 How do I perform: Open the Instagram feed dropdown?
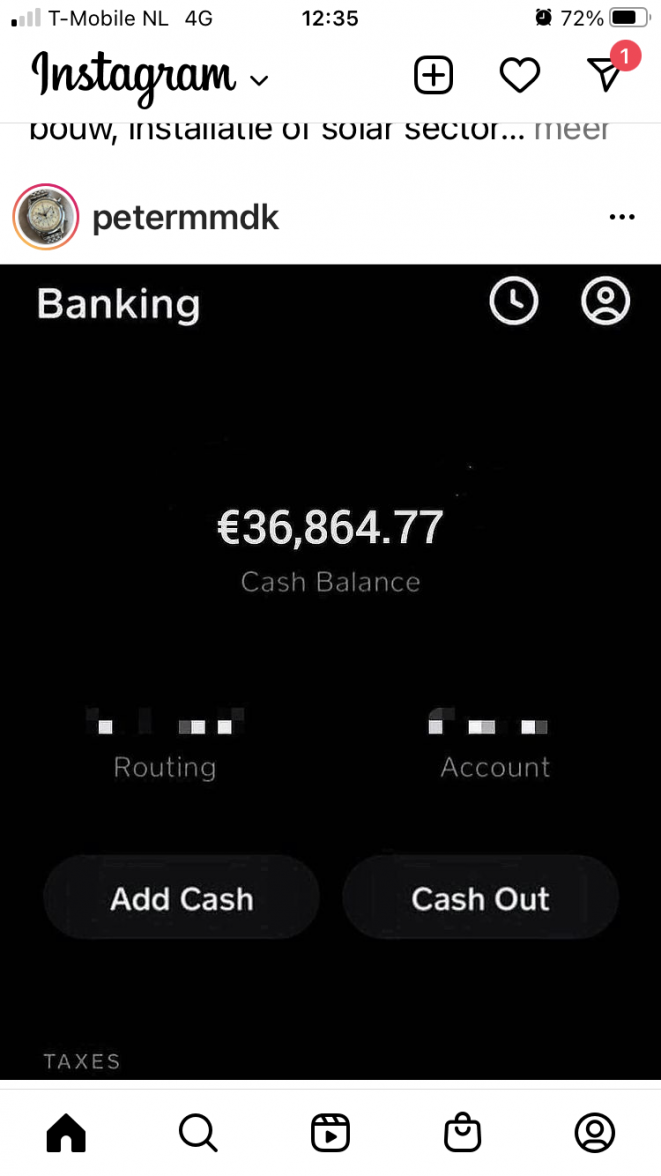259,80
